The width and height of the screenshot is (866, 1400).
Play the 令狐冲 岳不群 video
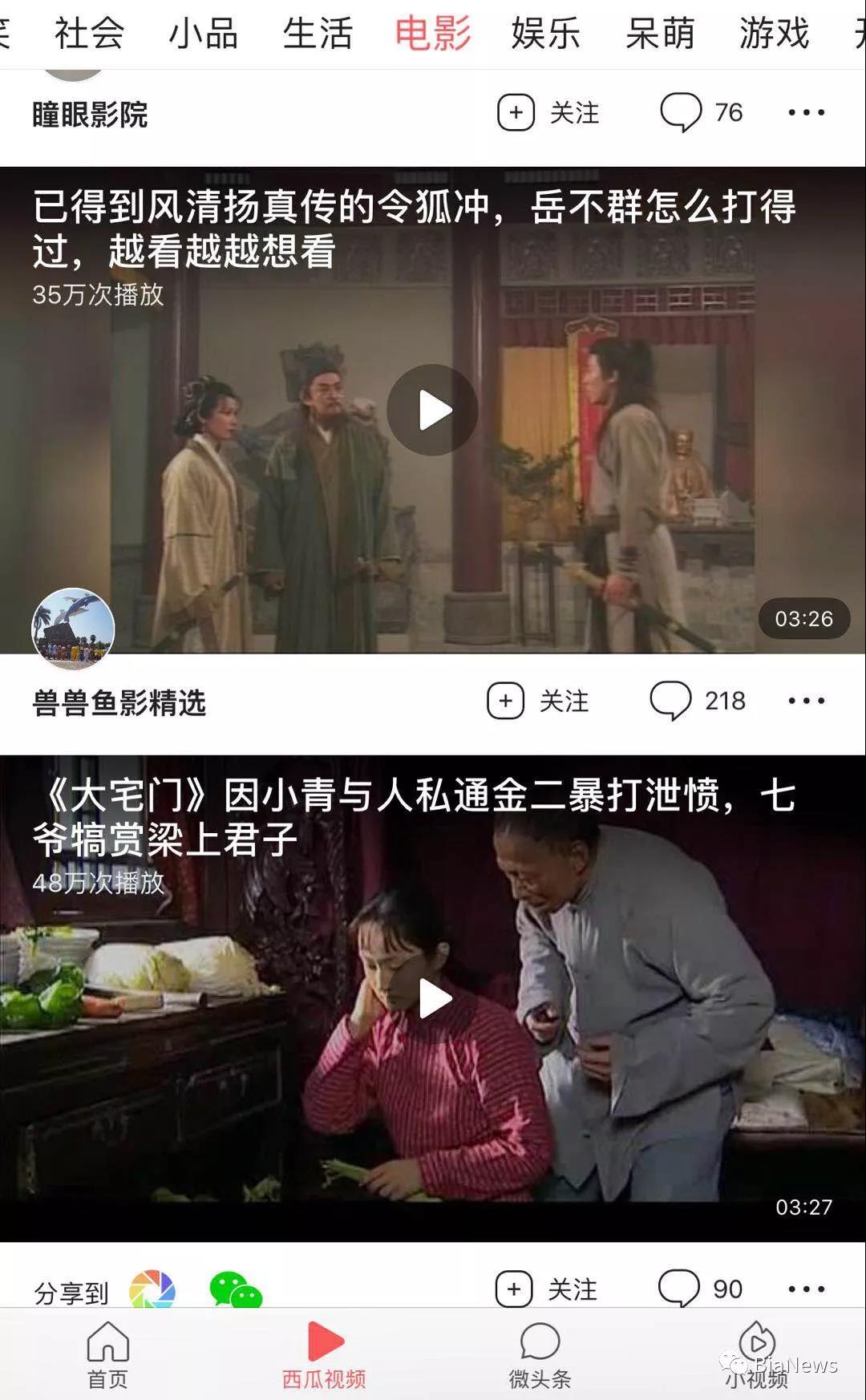point(433,410)
